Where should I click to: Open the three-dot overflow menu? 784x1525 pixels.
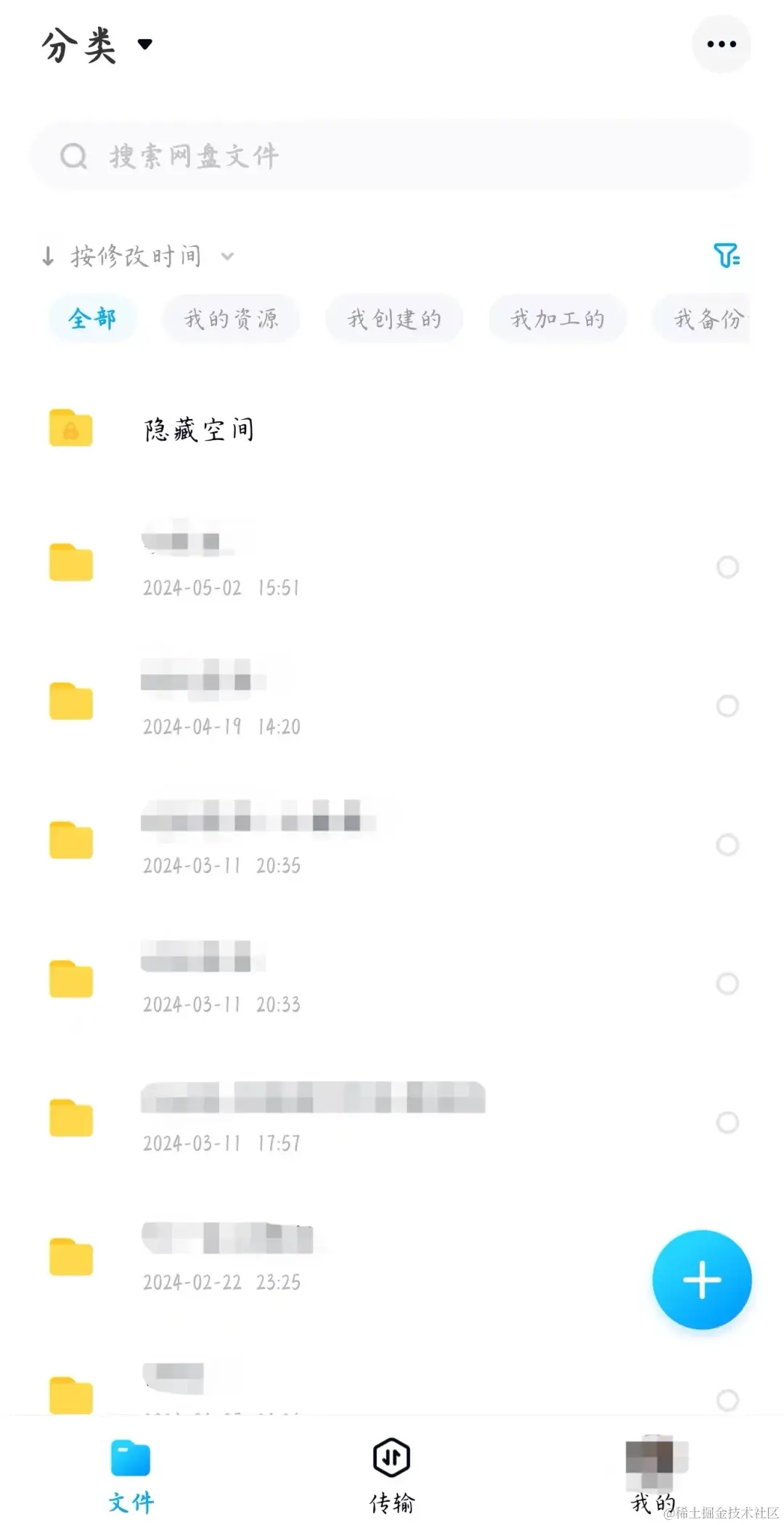point(721,44)
